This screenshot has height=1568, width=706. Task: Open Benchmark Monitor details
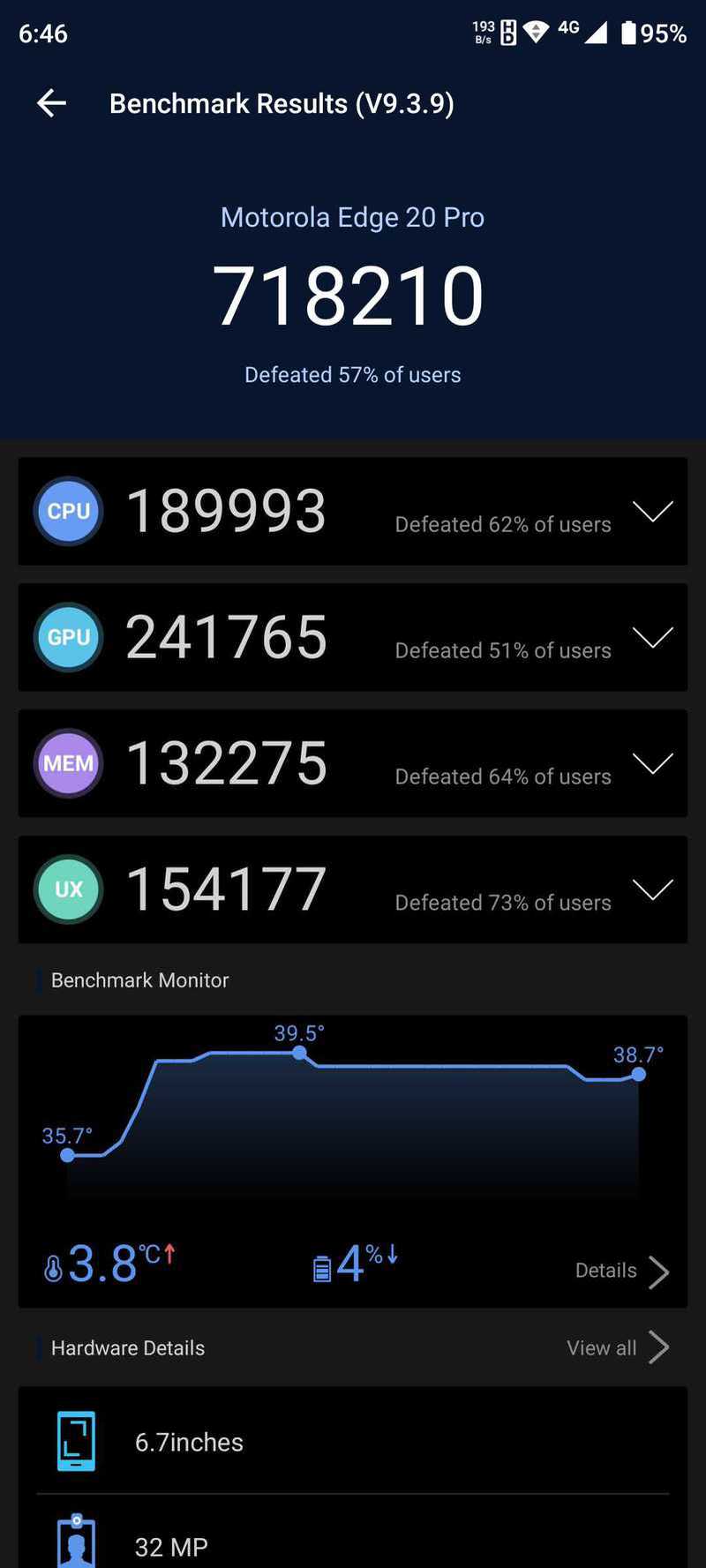[622, 1271]
